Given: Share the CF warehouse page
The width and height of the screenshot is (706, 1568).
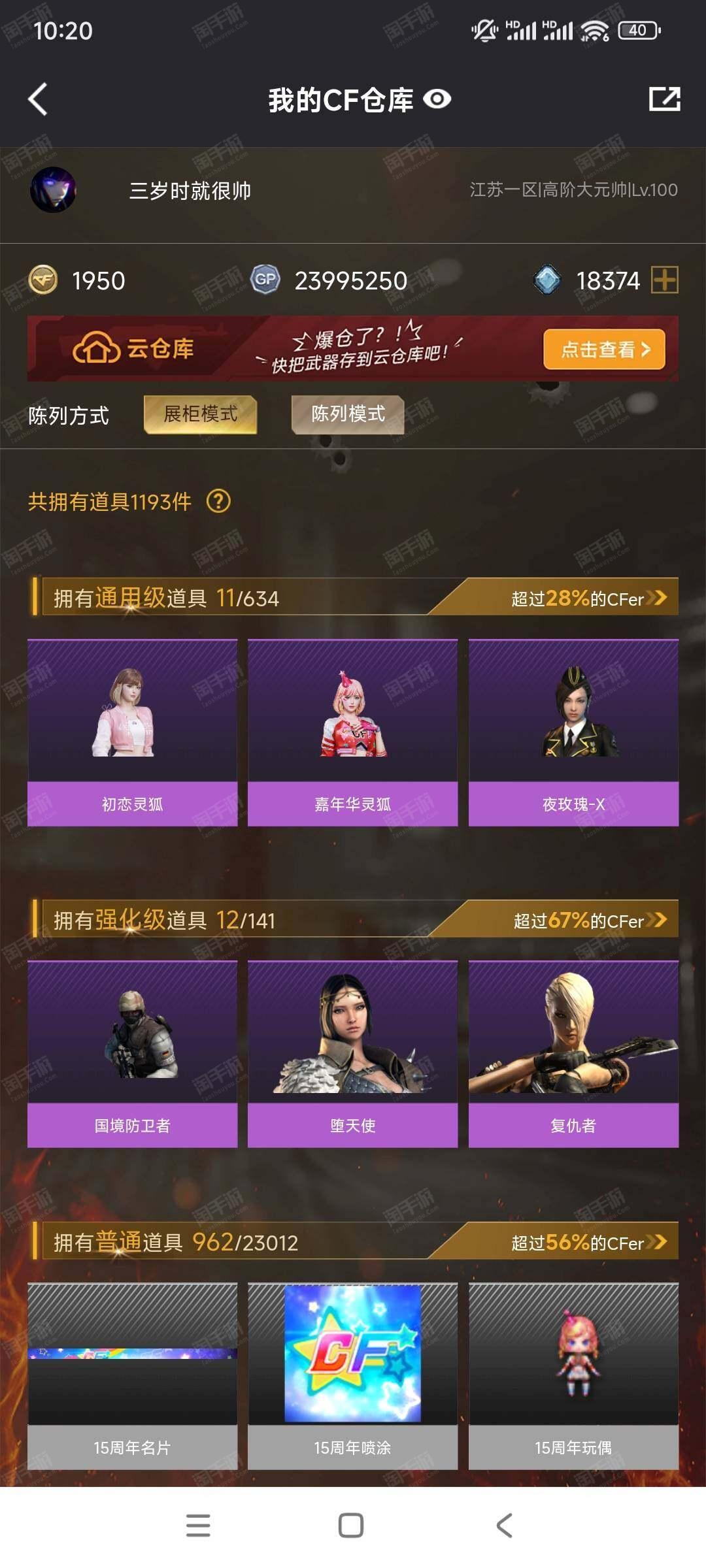Looking at the screenshot, I should point(664,99).
